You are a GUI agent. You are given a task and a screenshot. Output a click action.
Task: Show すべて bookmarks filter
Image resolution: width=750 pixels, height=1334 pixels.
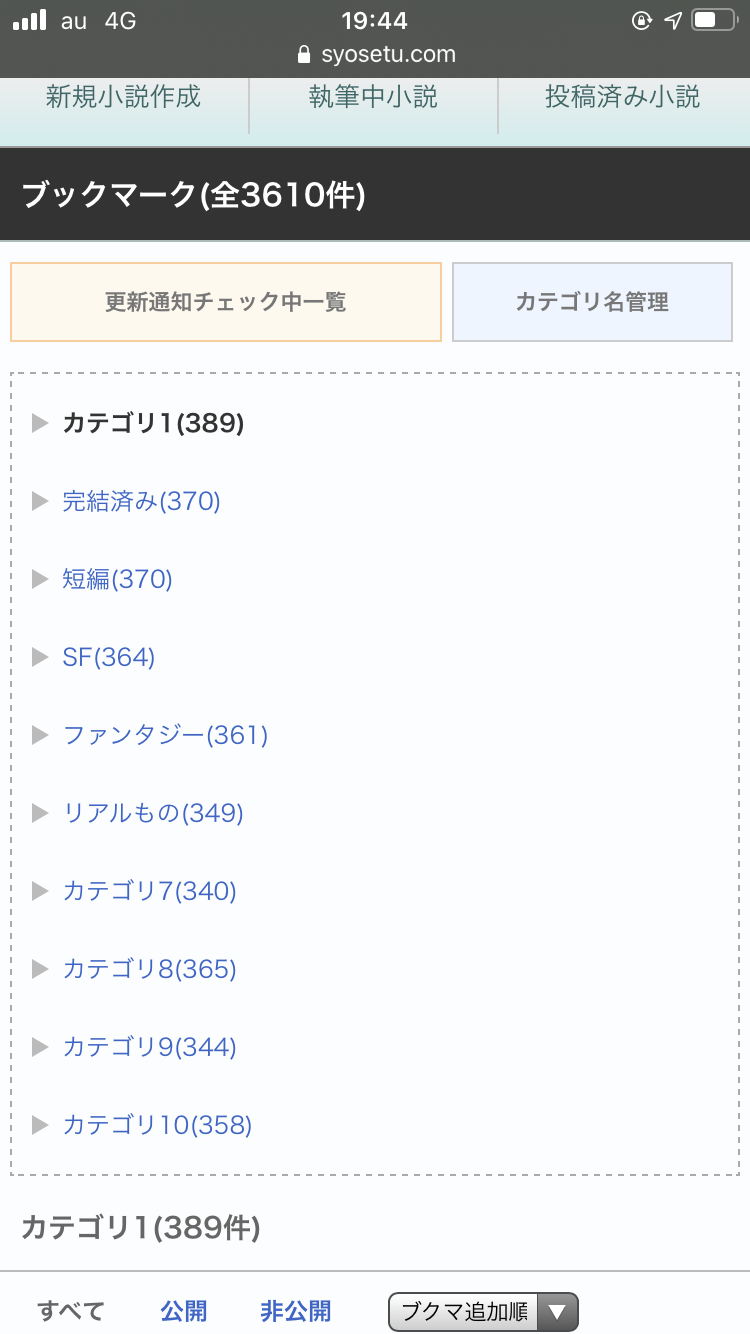[70, 1311]
